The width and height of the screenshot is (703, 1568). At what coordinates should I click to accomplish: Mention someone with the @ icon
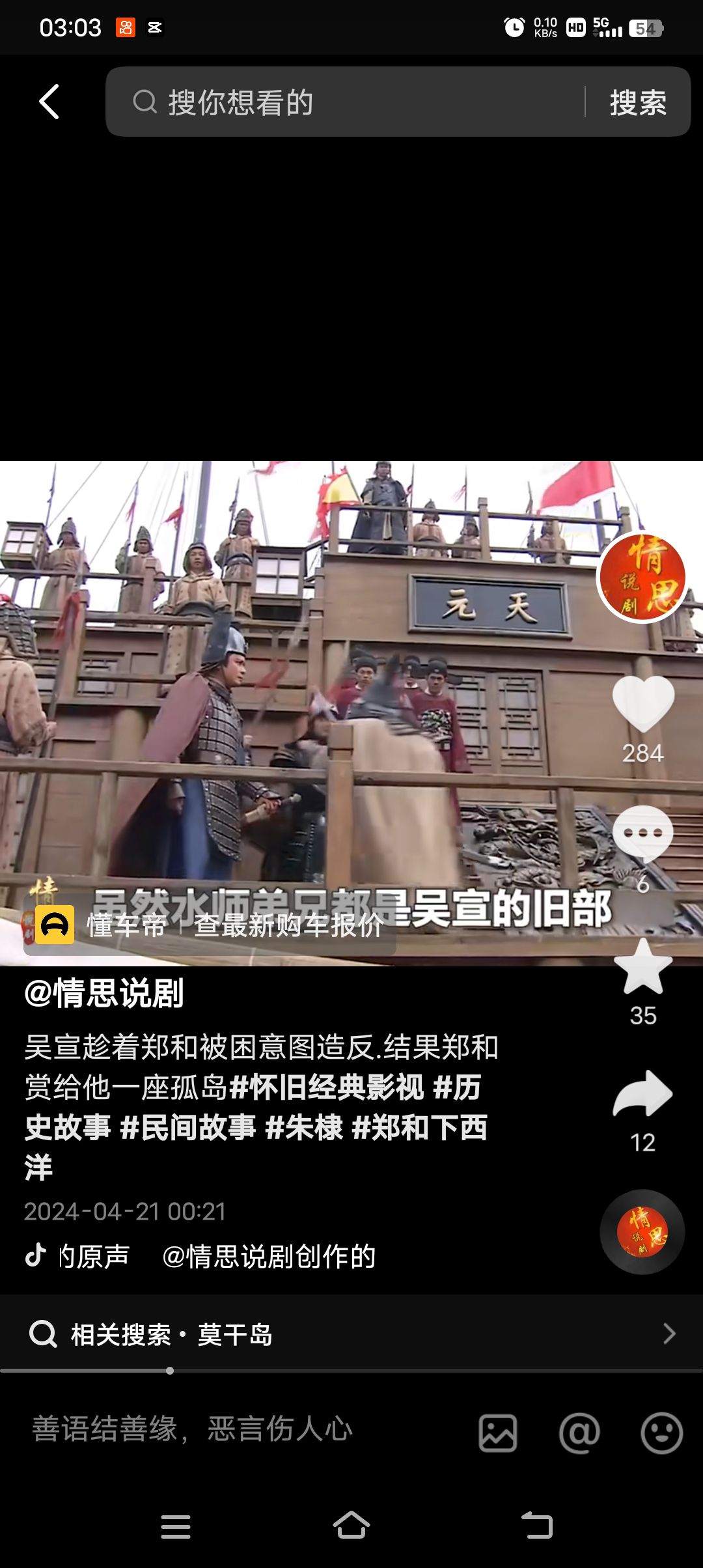tap(579, 1433)
